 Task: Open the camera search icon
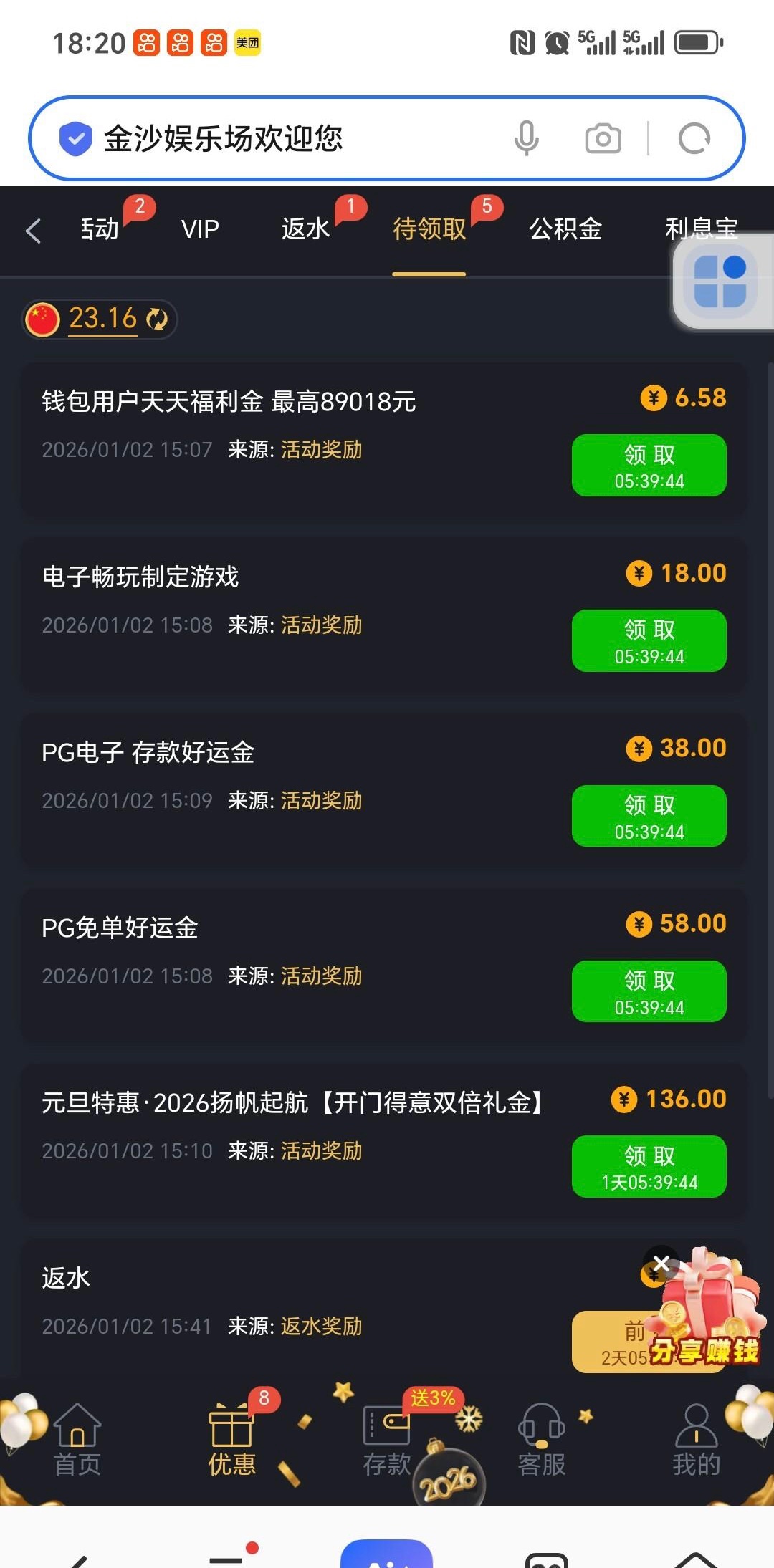tap(603, 138)
